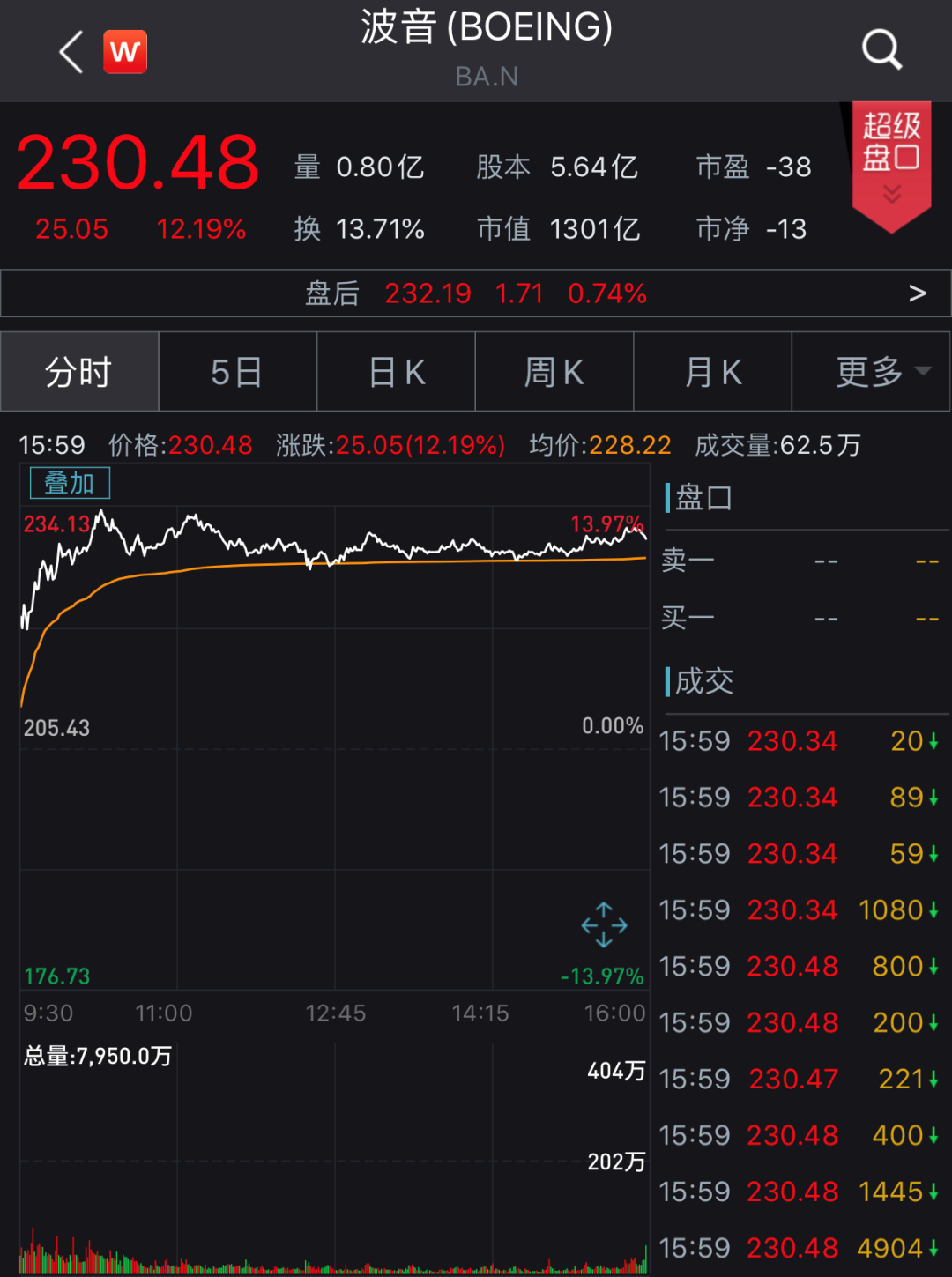
Task: Tap the red W logo button
Action: click(x=125, y=52)
